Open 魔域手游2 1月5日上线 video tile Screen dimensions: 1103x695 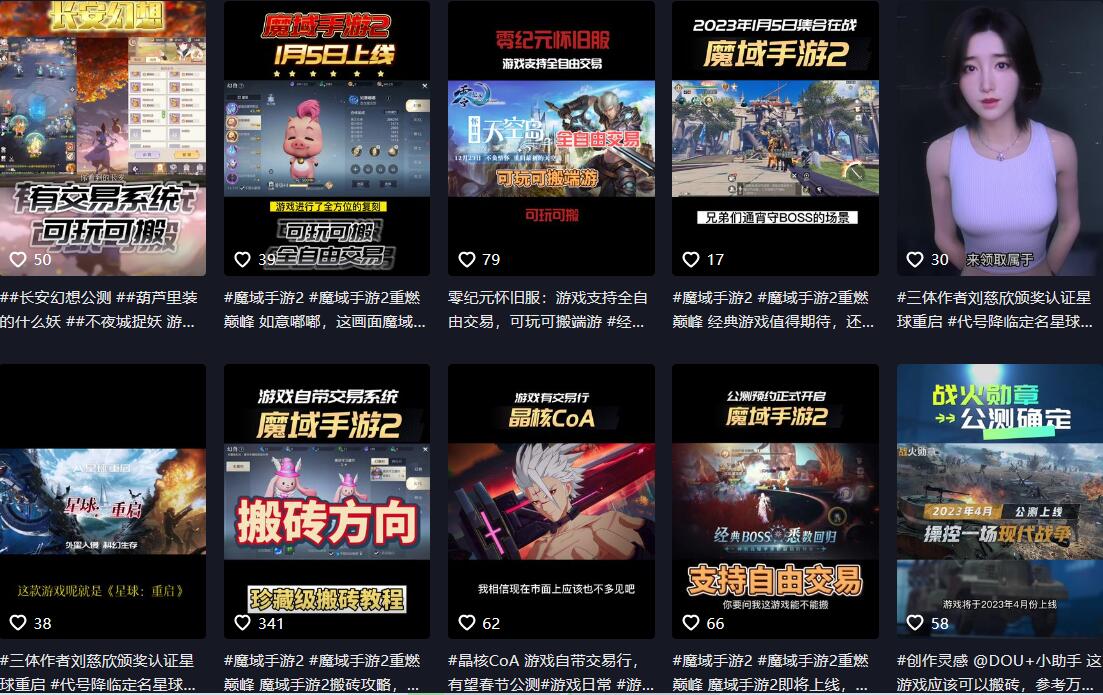pyautogui.click(x=327, y=138)
